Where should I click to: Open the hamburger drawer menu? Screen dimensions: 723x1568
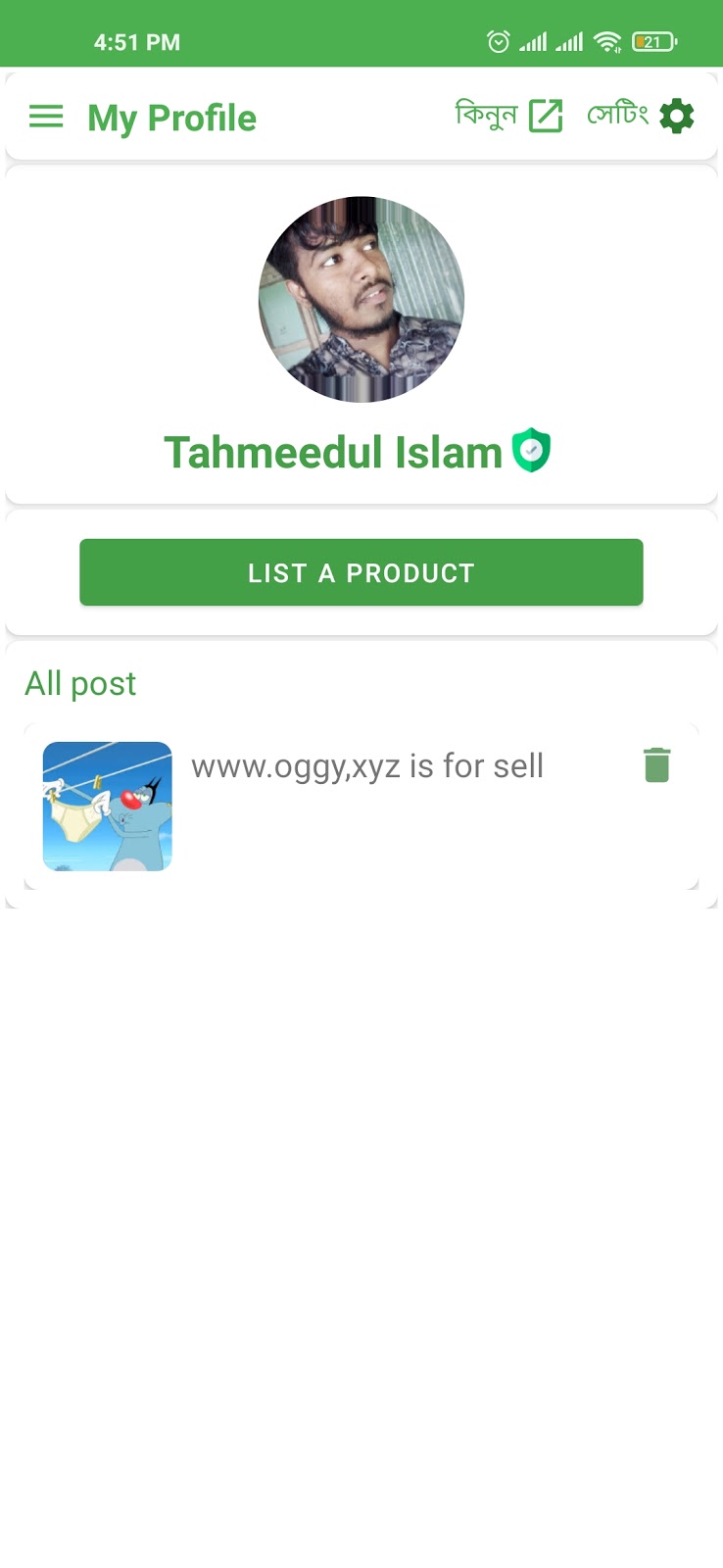(x=46, y=118)
